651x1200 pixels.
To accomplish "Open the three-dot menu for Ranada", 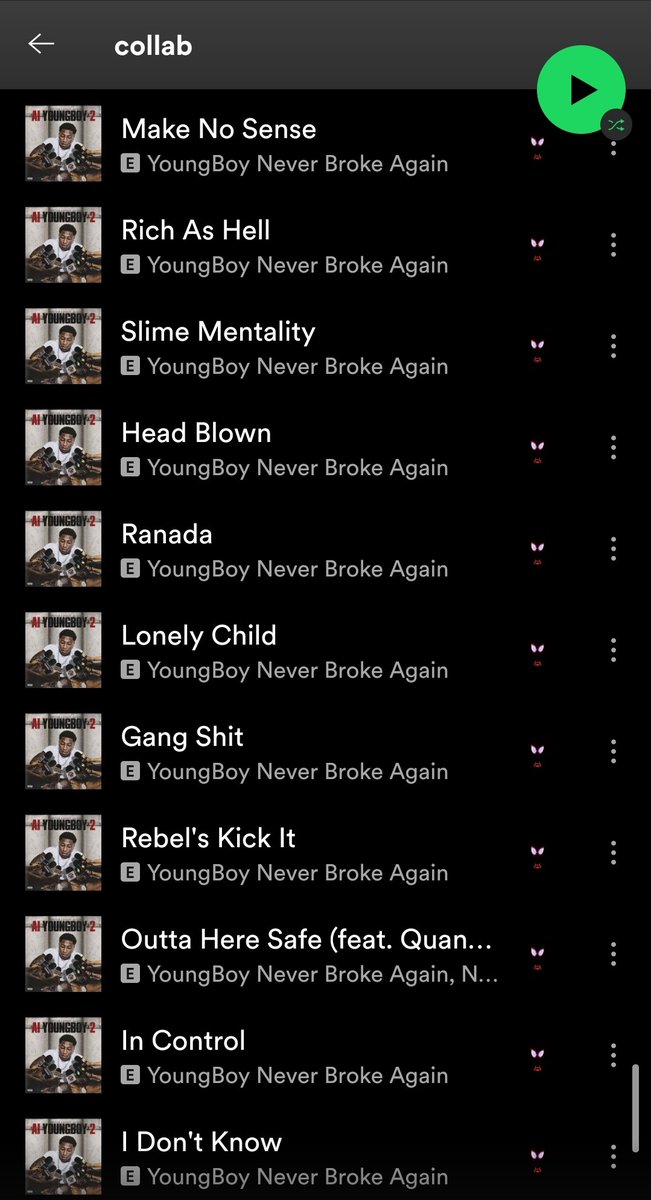I will (613, 548).
